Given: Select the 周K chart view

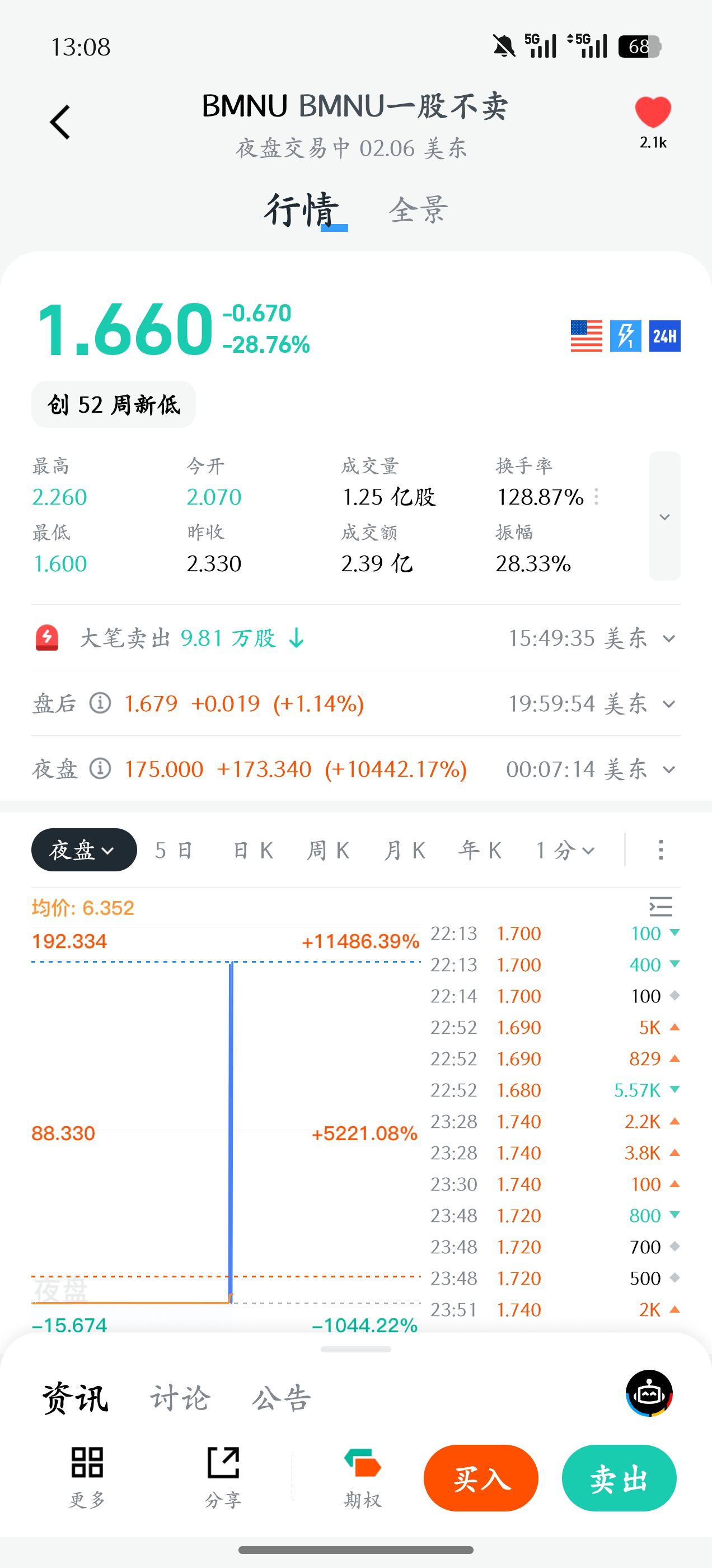Looking at the screenshot, I should (329, 850).
